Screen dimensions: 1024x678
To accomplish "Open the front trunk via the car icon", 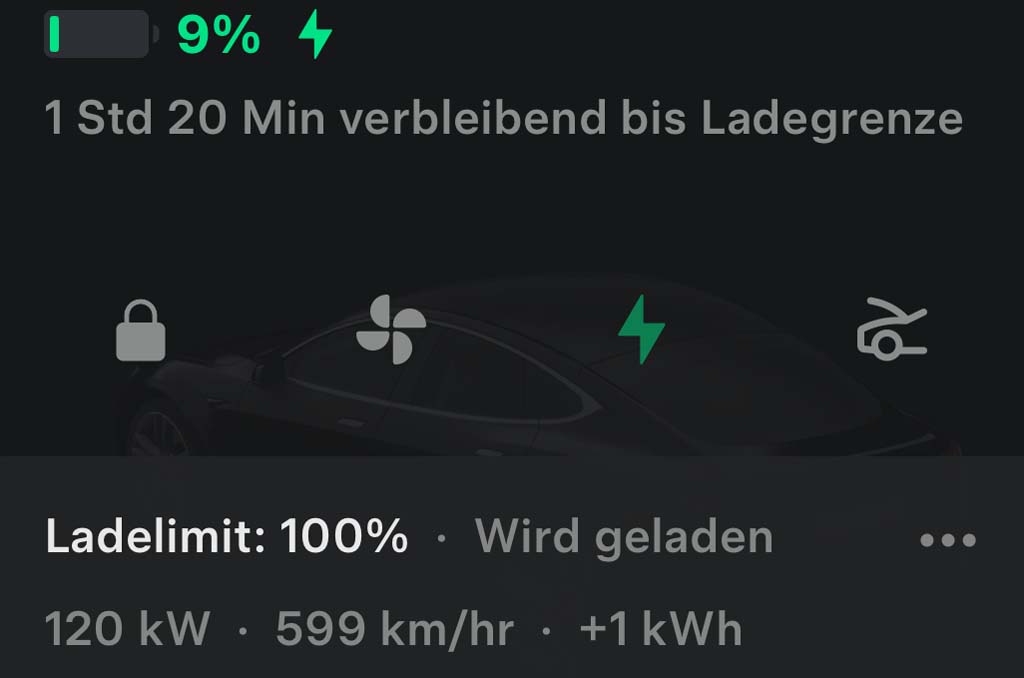I will pos(892,329).
